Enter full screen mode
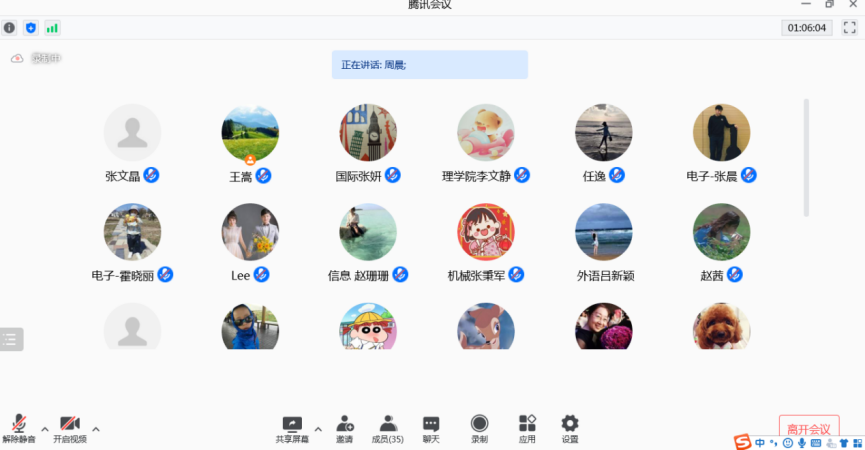 849,28
